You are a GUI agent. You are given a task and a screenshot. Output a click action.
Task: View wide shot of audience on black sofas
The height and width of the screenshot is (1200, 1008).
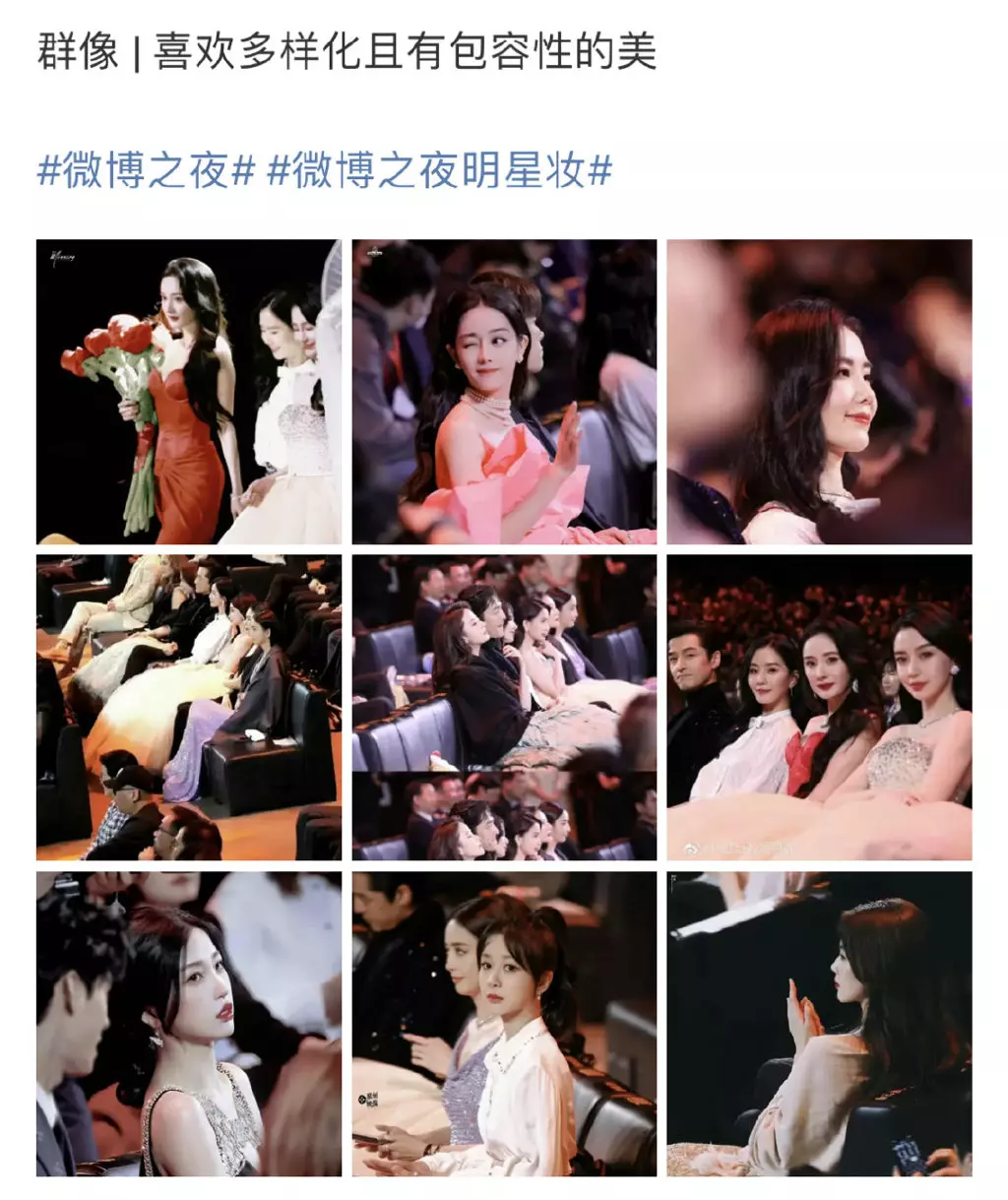[x=189, y=707]
